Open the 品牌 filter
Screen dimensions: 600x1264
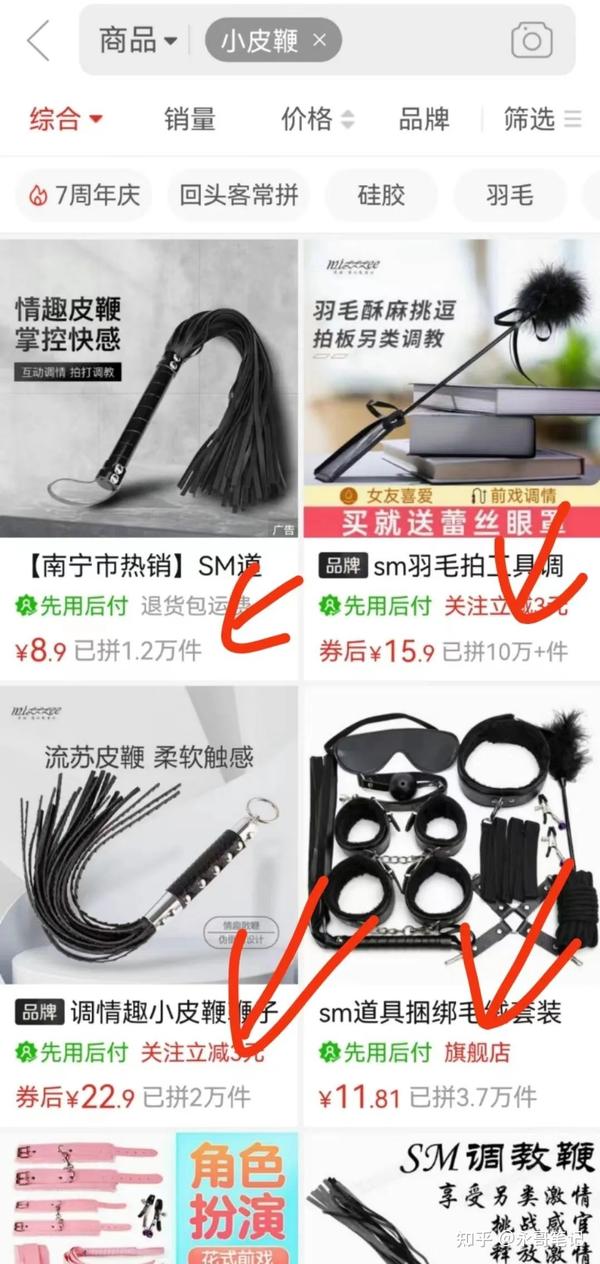pos(424,119)
